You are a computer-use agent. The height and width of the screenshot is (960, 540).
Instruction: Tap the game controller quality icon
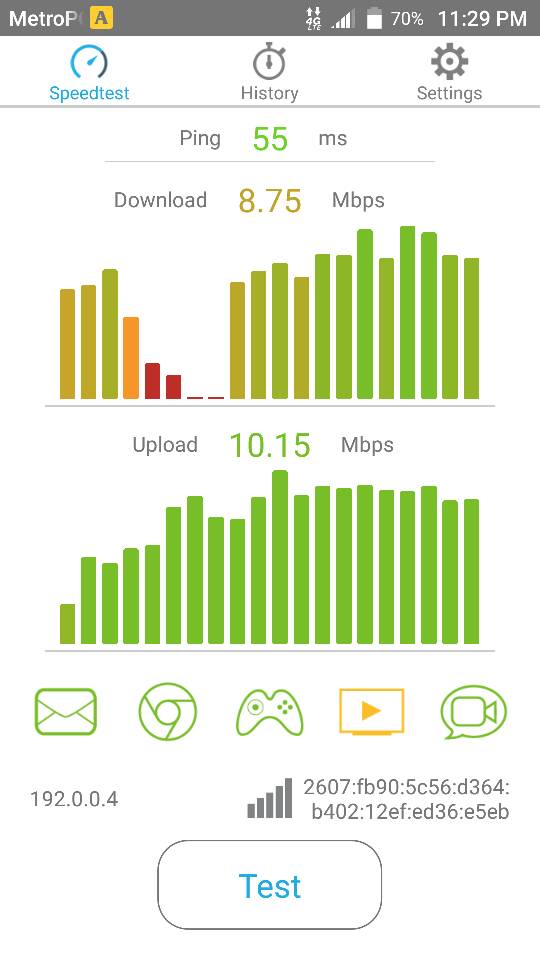point(269,712)
